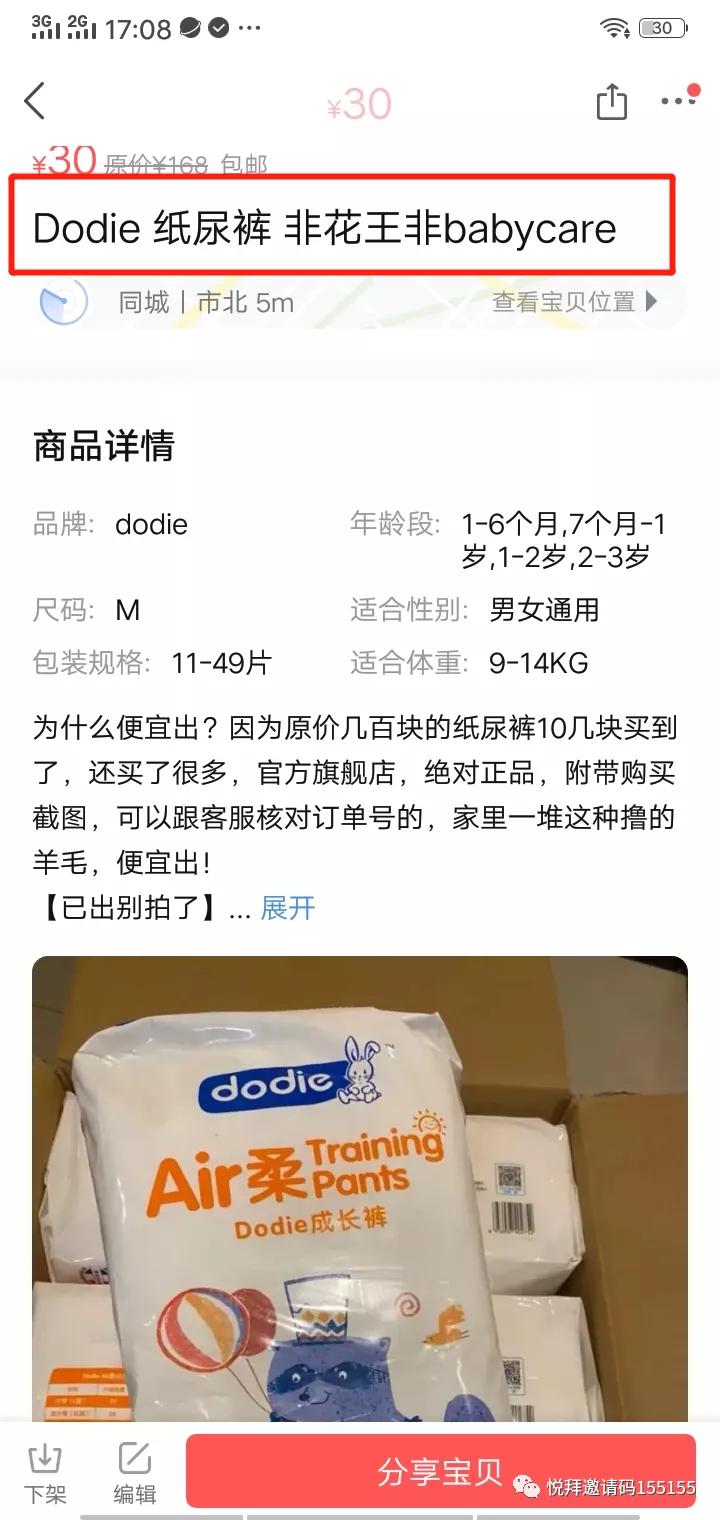Expand the description with 展开

pos(287,908)
